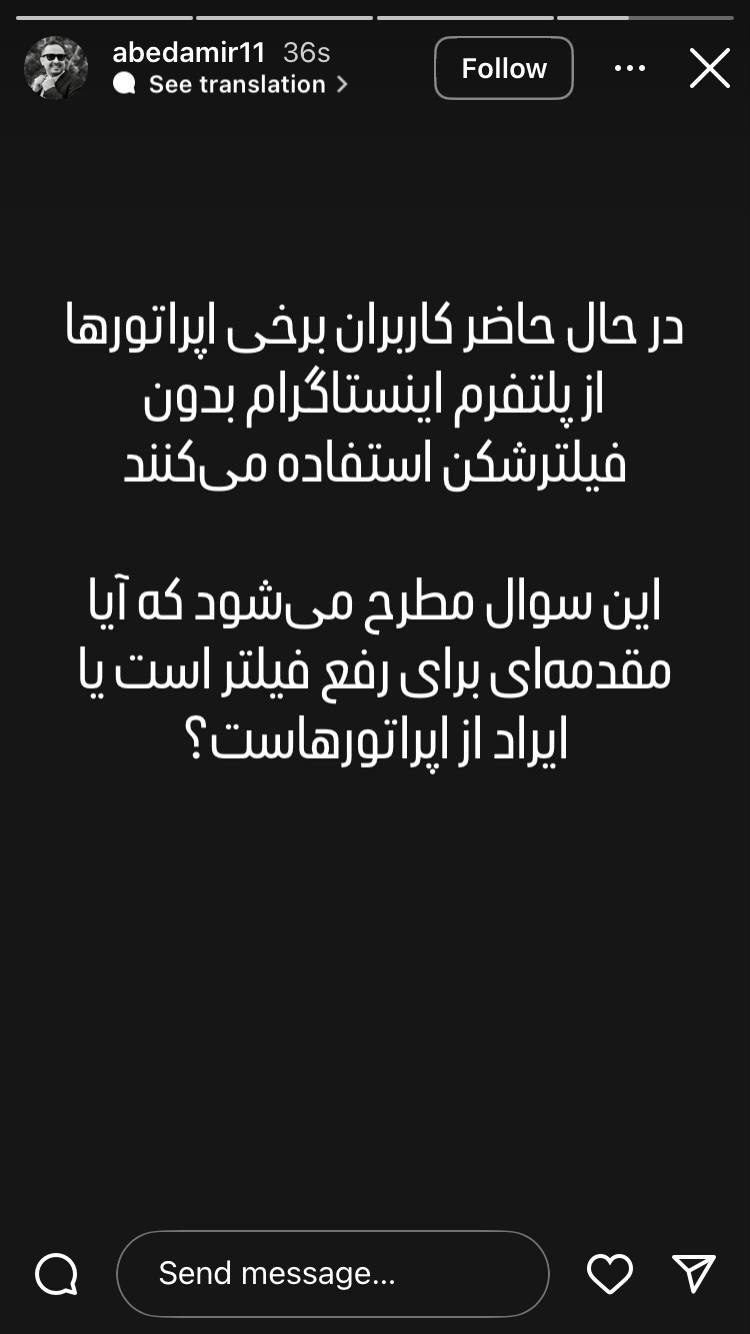Follow abedamir11
Viewport: 750px width, 1334px height.
(x=503, y=68)
